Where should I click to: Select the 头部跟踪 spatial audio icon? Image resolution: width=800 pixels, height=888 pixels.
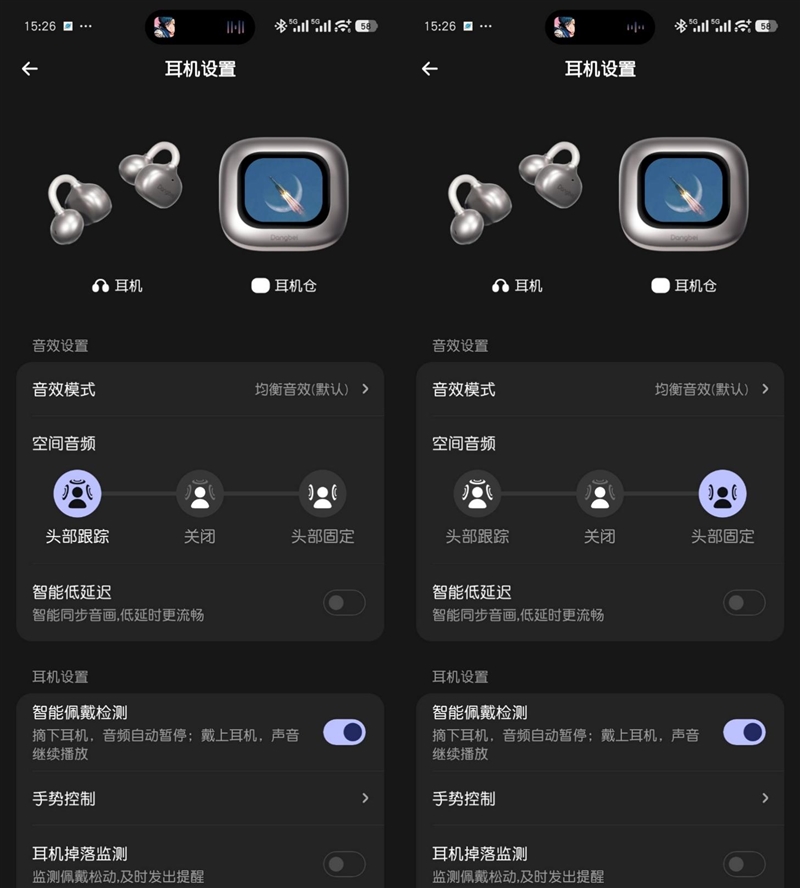coord(78,493)
